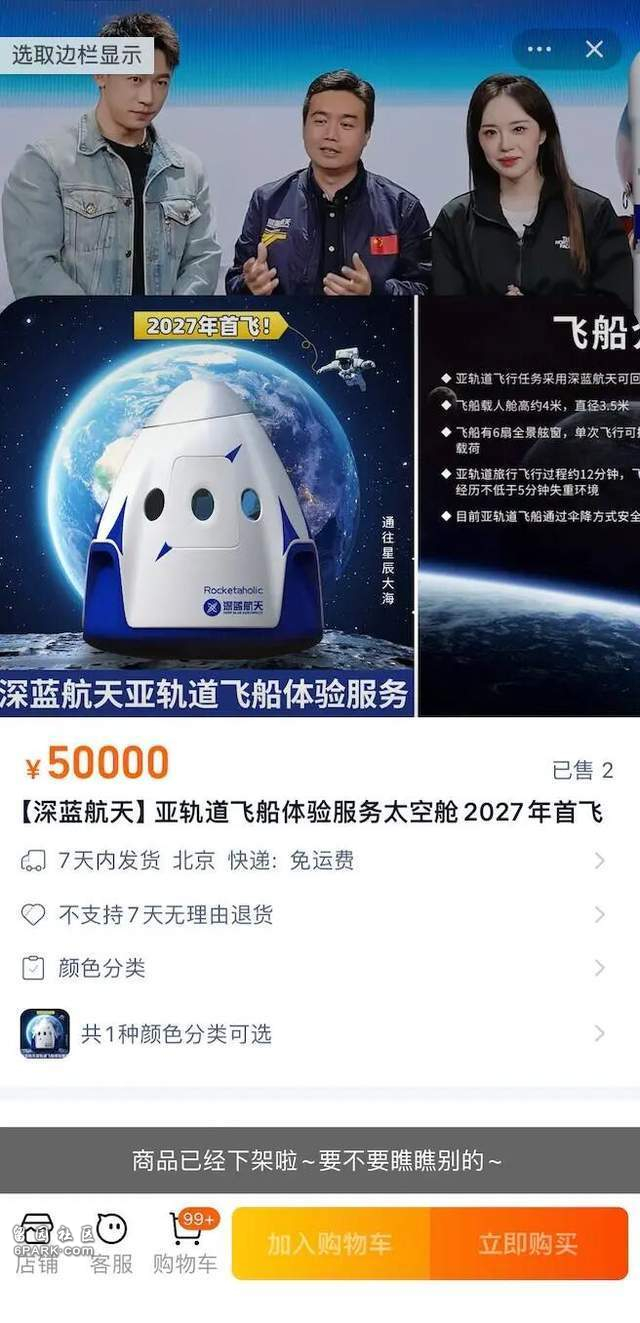640x1323 pixels.
Task: Open the spaceship product image
Action: [x=207, y=506]
